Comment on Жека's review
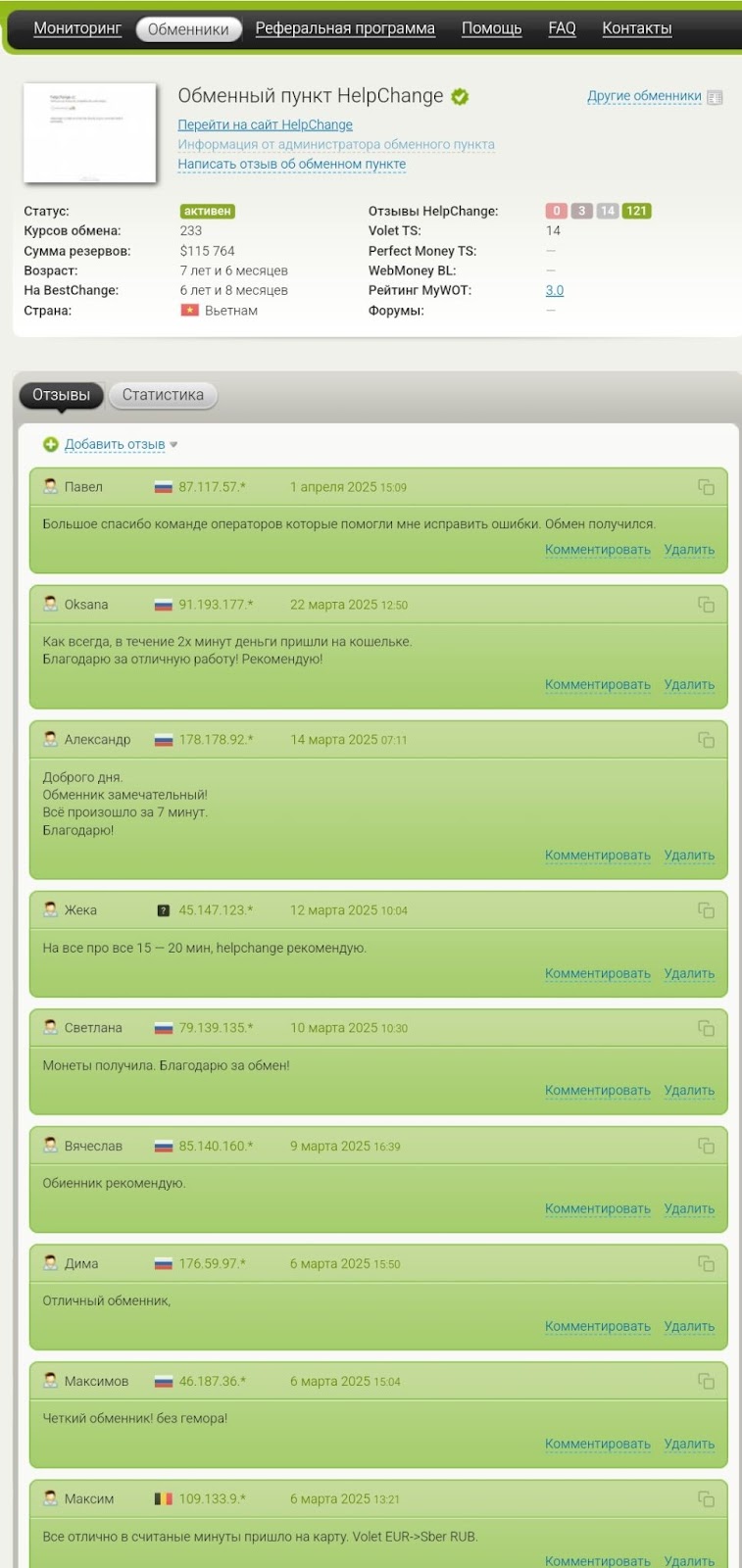 point(597,973)
